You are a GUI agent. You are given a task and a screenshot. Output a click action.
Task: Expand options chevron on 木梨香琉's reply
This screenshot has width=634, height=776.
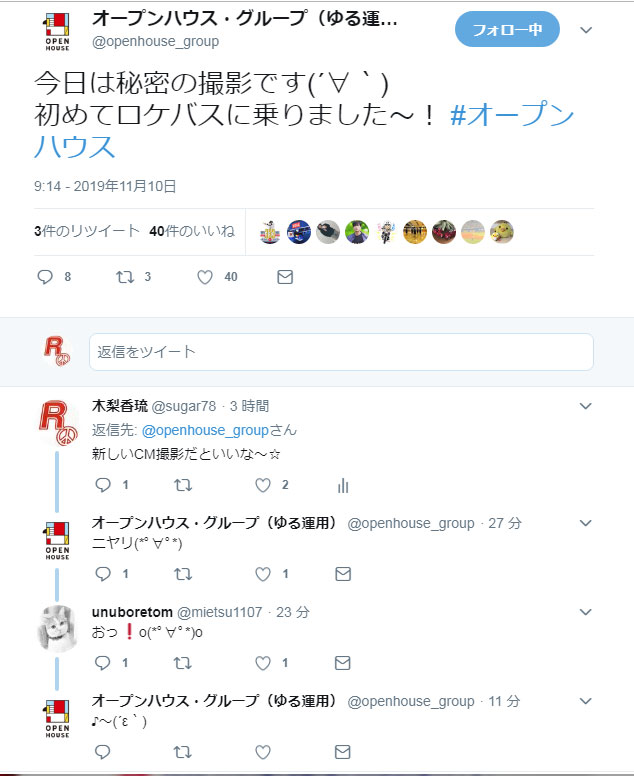[585, 406]
